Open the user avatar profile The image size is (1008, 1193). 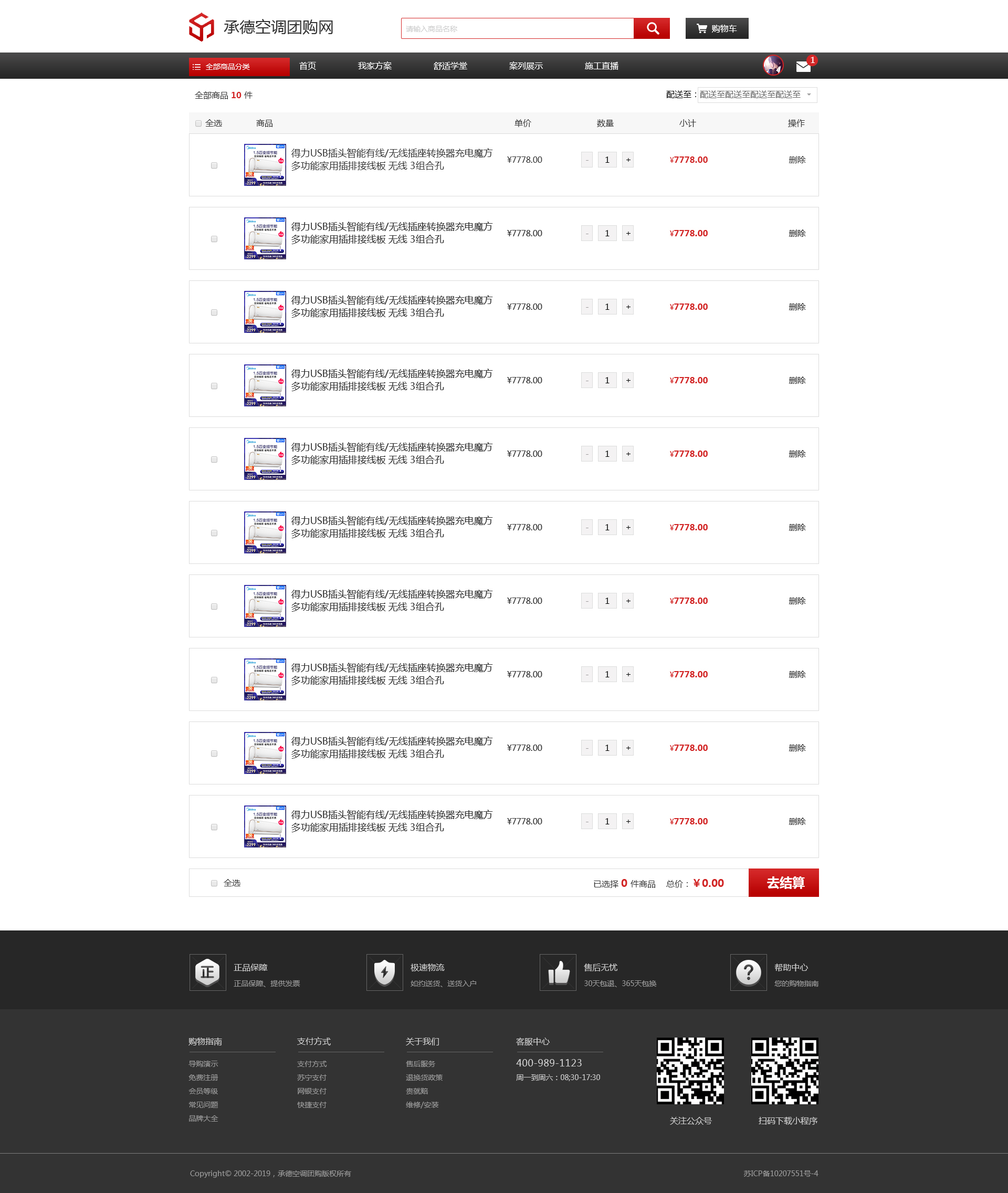coord(773,66)
